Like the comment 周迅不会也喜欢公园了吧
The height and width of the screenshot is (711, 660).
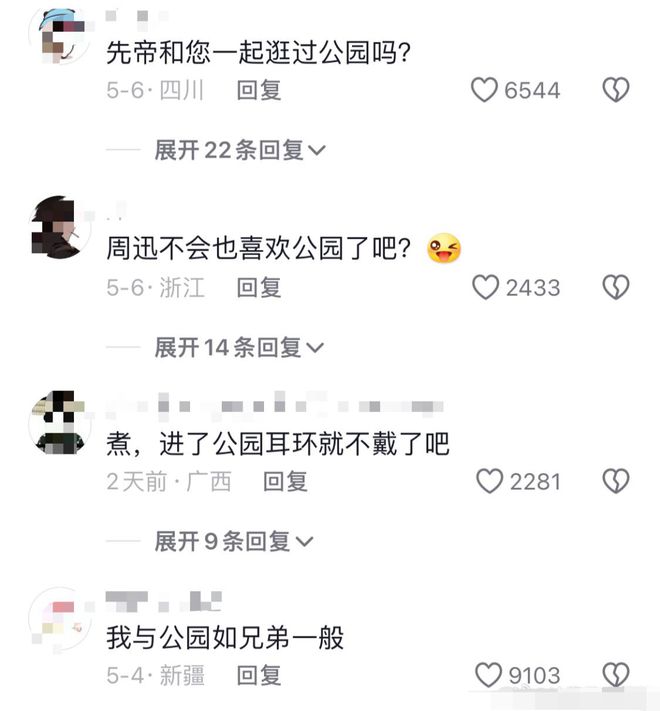(x=485, y=288)
